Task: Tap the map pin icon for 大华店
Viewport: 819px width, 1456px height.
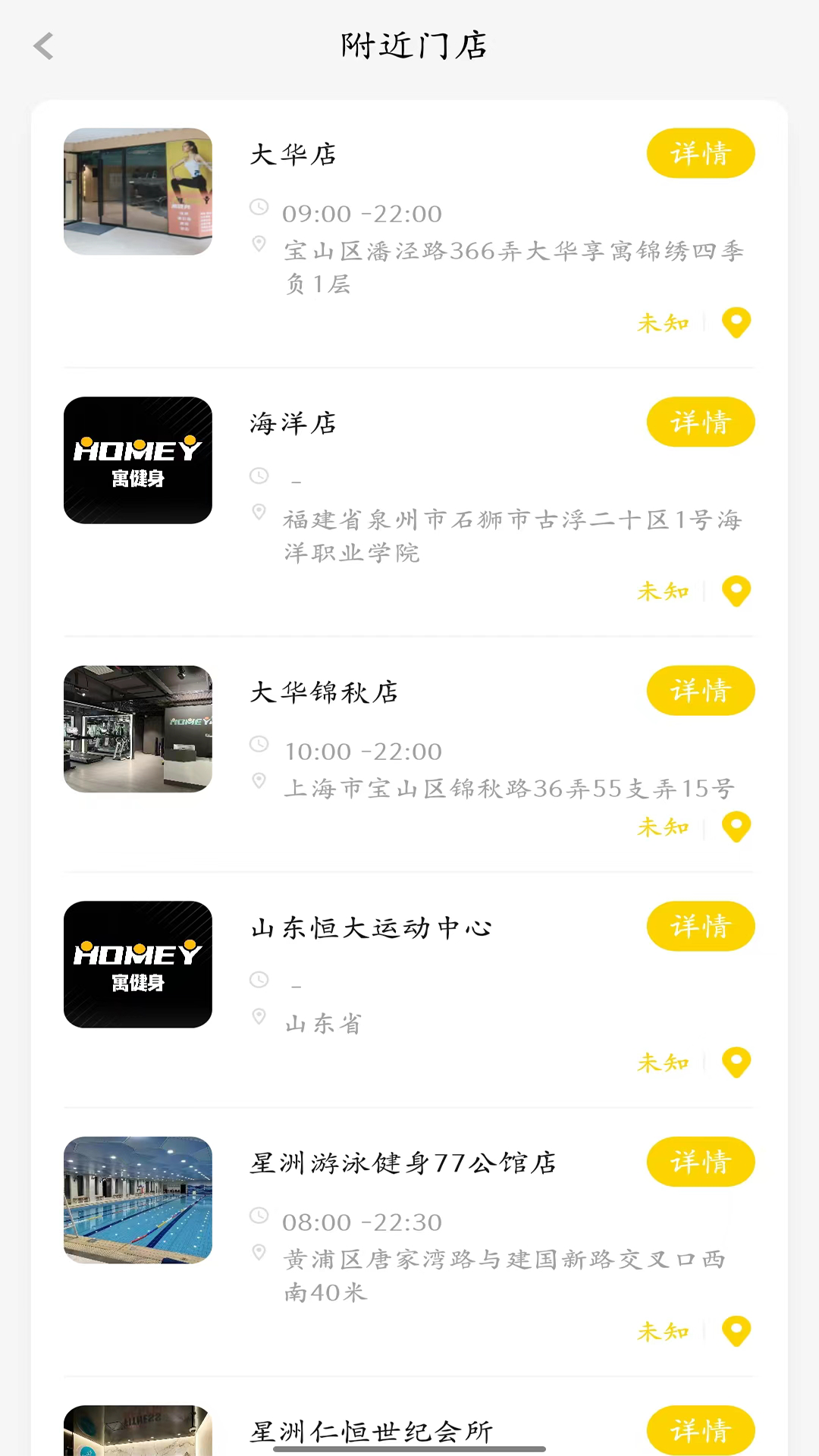Action: pos(736,322)
